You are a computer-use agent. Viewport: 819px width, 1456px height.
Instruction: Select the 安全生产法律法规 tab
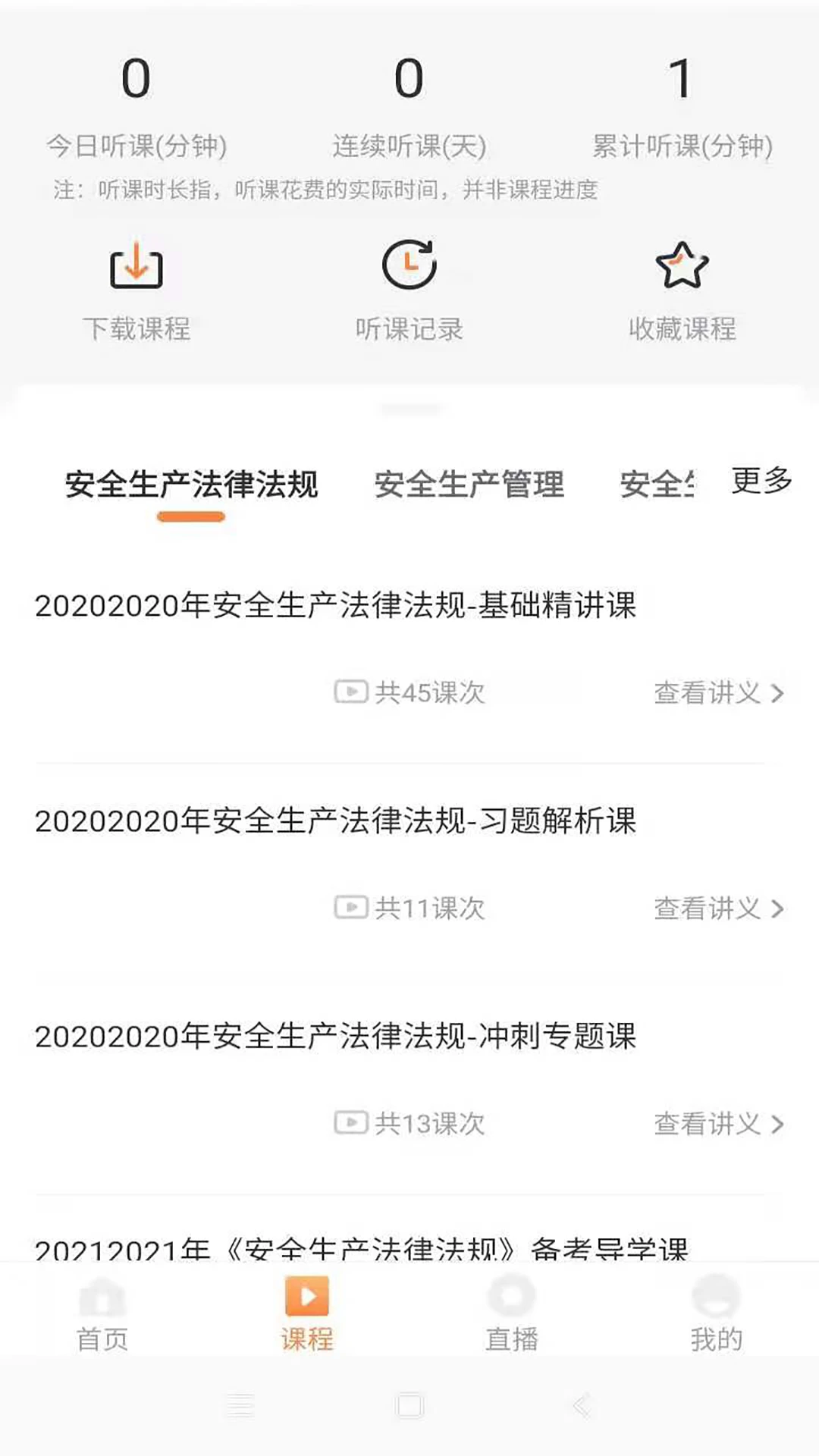click(x=191, y=485)
